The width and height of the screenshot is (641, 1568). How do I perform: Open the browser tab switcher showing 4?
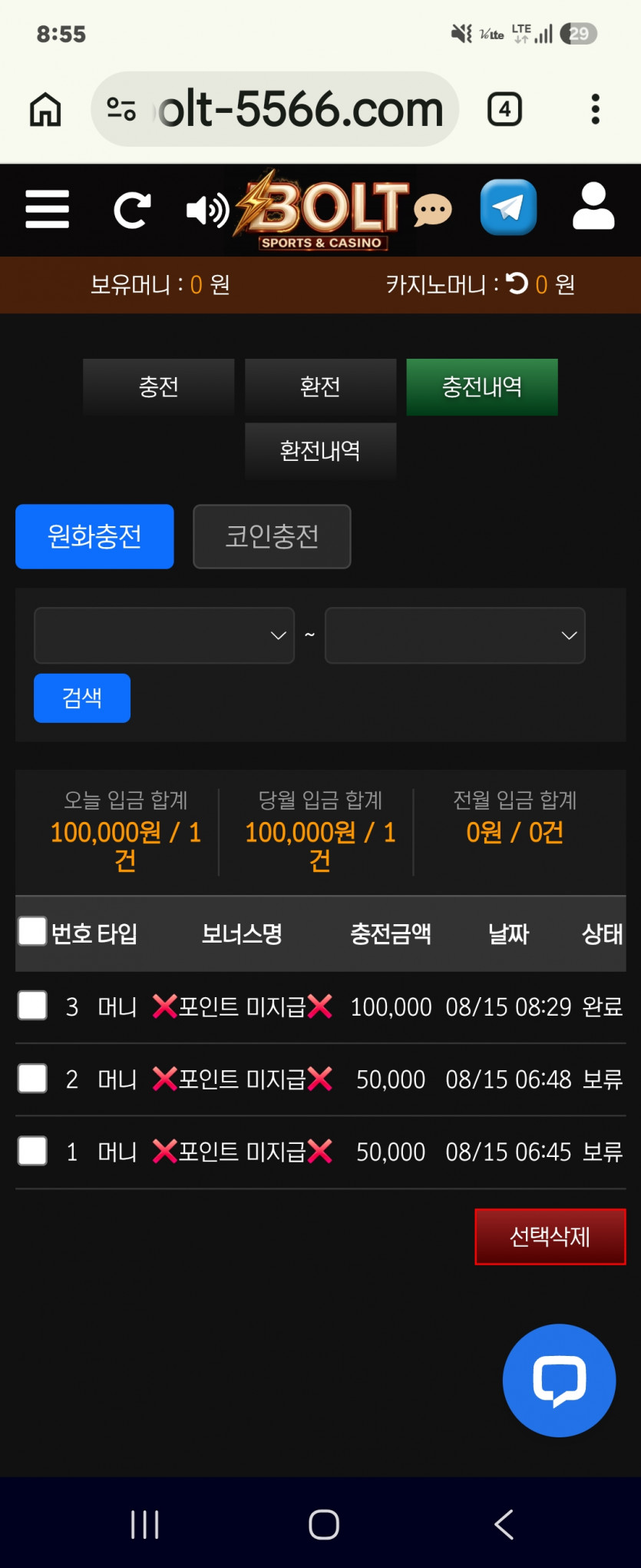[x=504, y=109]
